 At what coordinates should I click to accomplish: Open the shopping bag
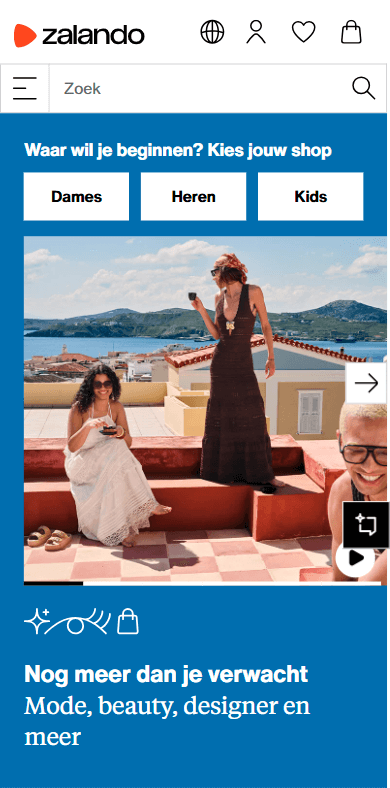click(351, 32)
